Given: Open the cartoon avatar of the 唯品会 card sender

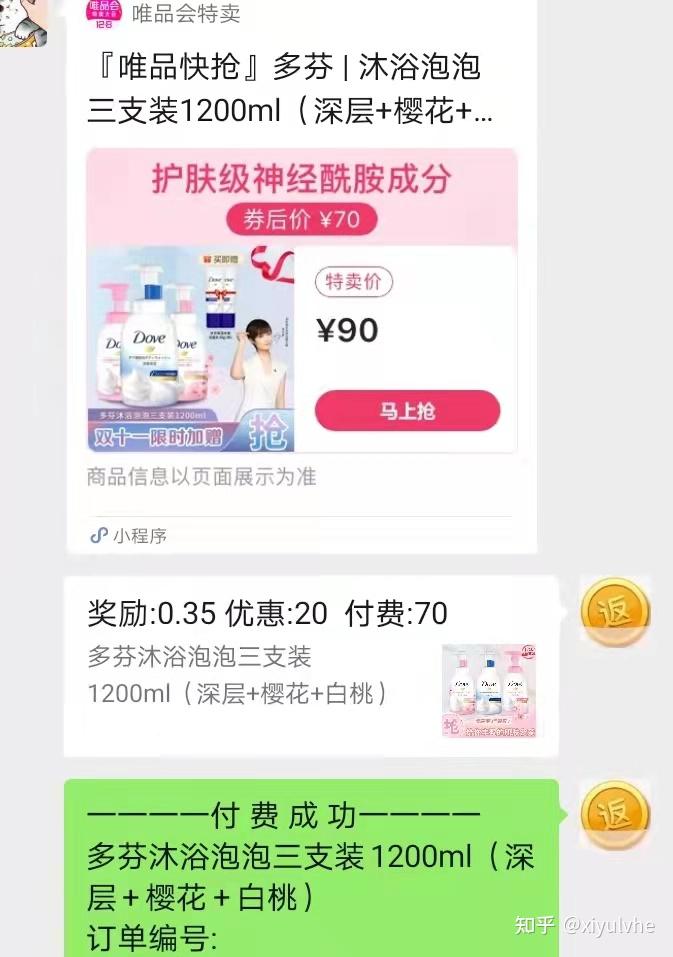Looking at the screenshot, I should pyautogui.click(x=22, y=20).
